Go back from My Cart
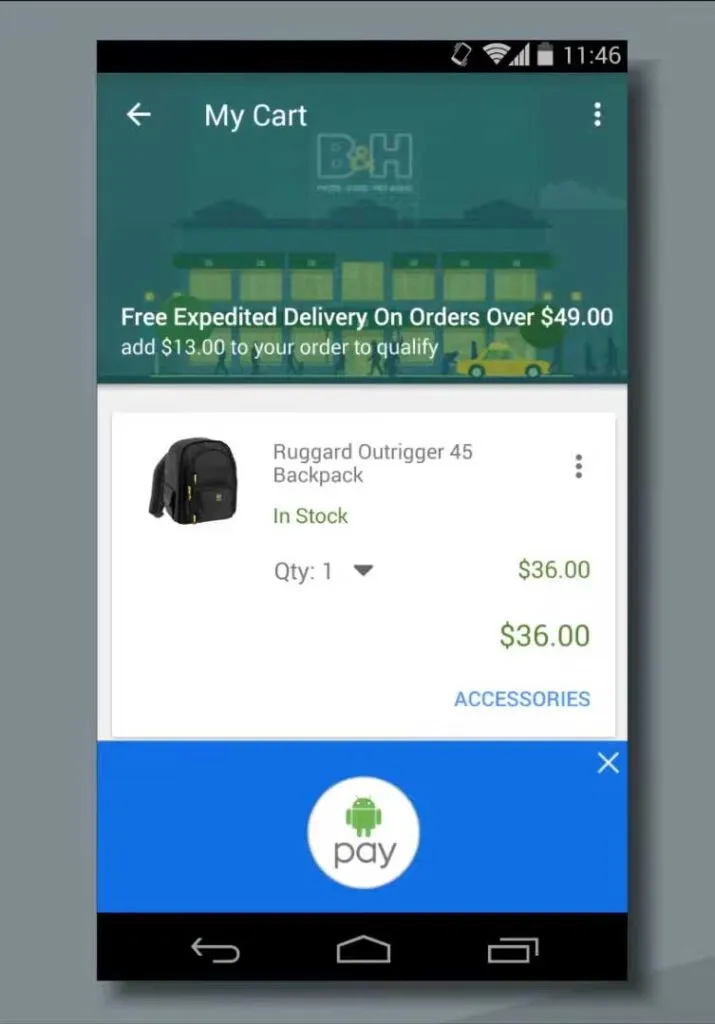 pyautogui.click(x=138, y=115)
